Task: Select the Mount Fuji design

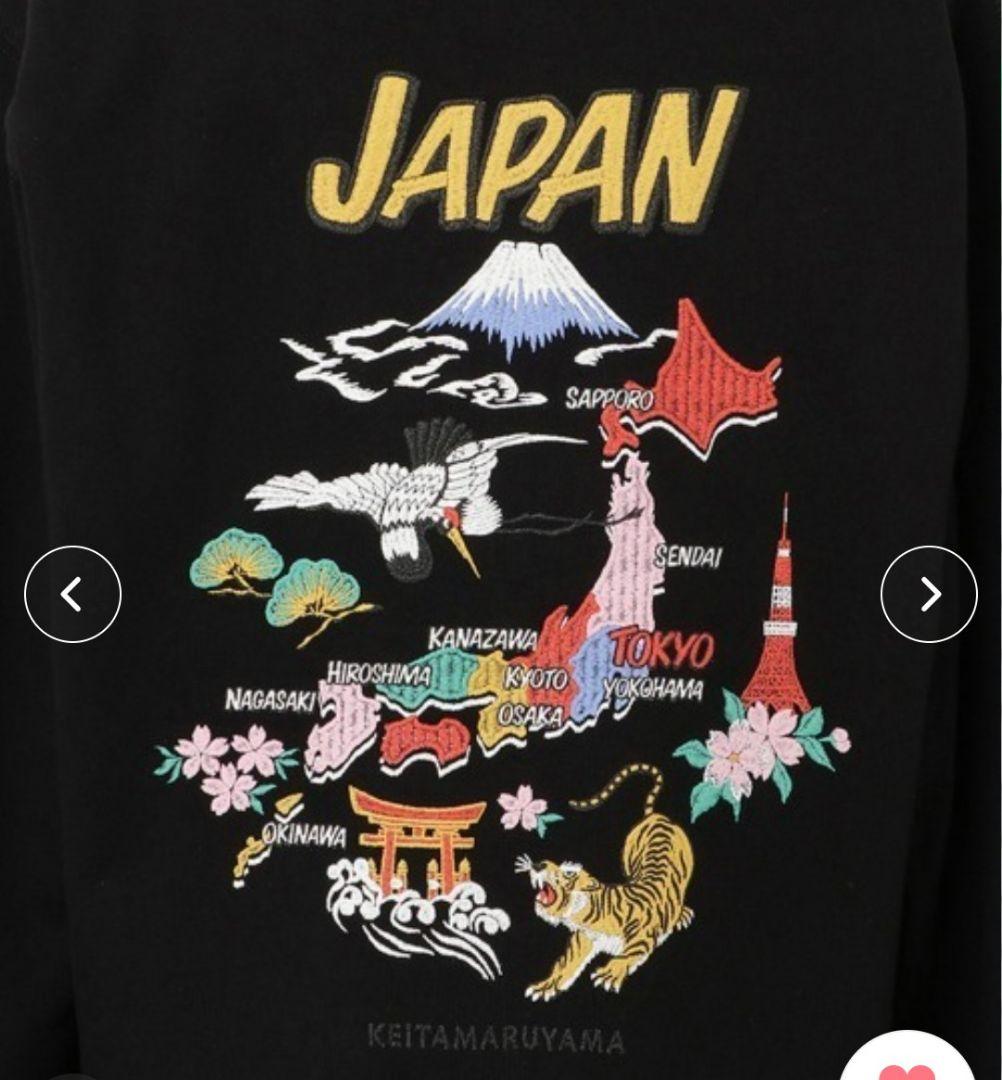Action: click(x=520, y=300)
